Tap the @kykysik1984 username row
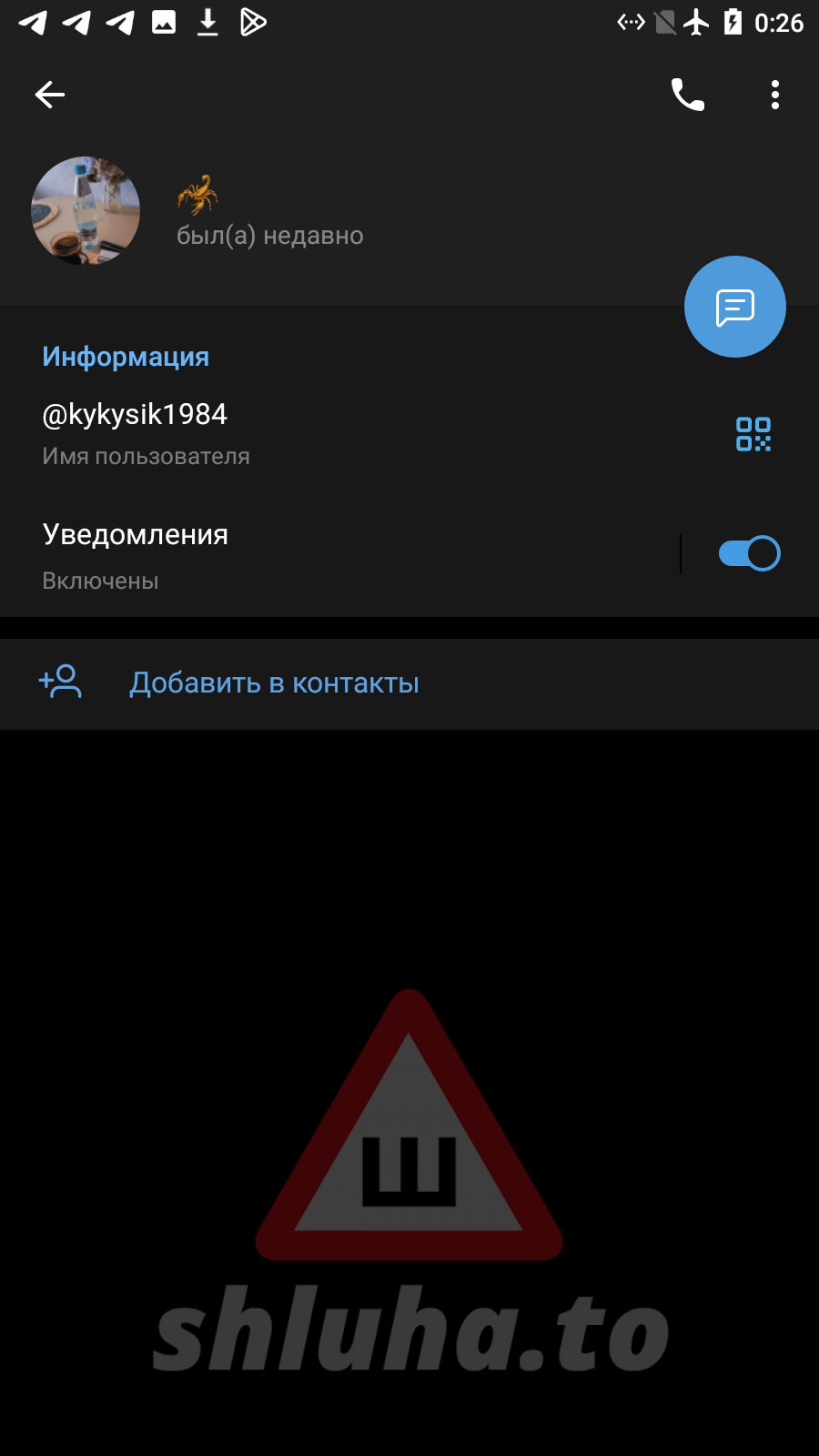 273,433
